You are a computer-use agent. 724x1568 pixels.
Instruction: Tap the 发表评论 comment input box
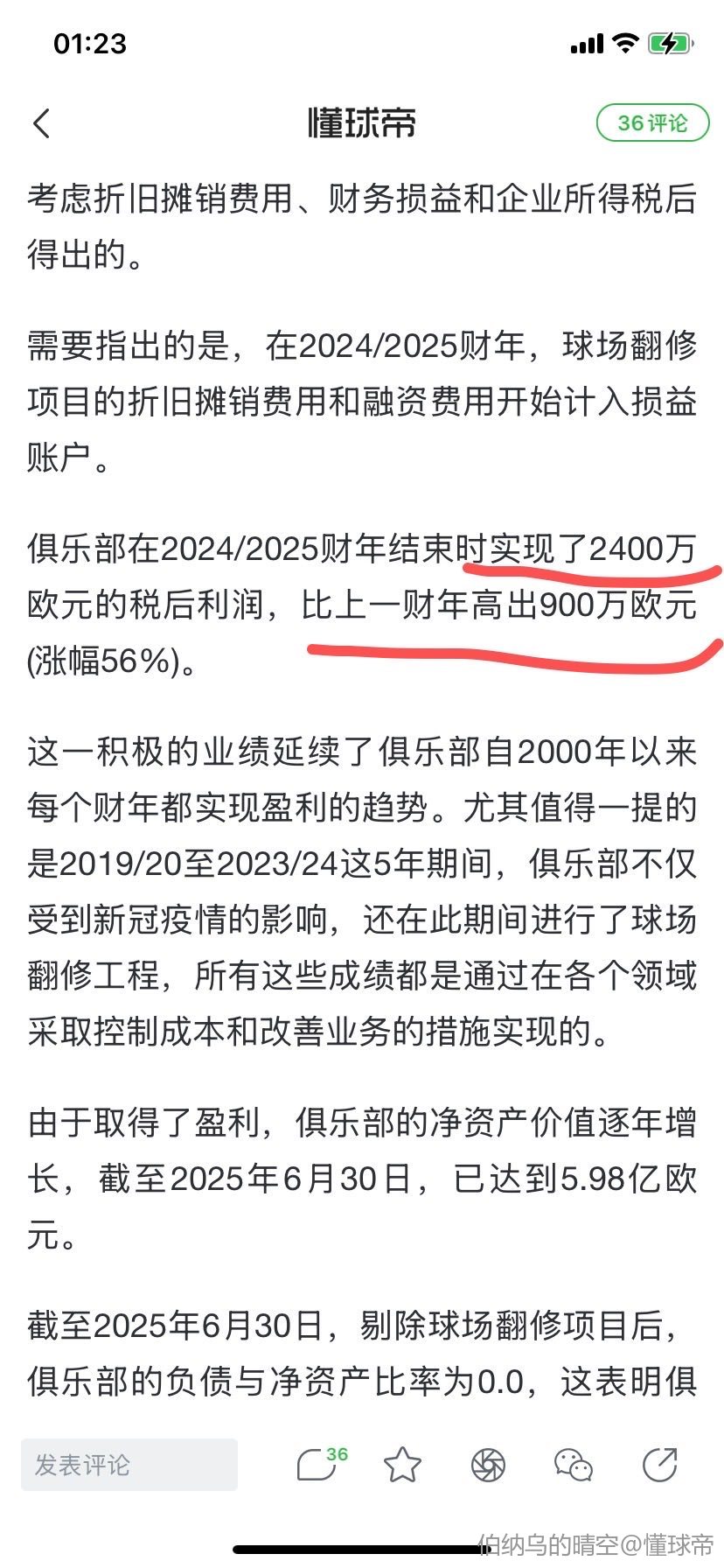point(129,1465)
